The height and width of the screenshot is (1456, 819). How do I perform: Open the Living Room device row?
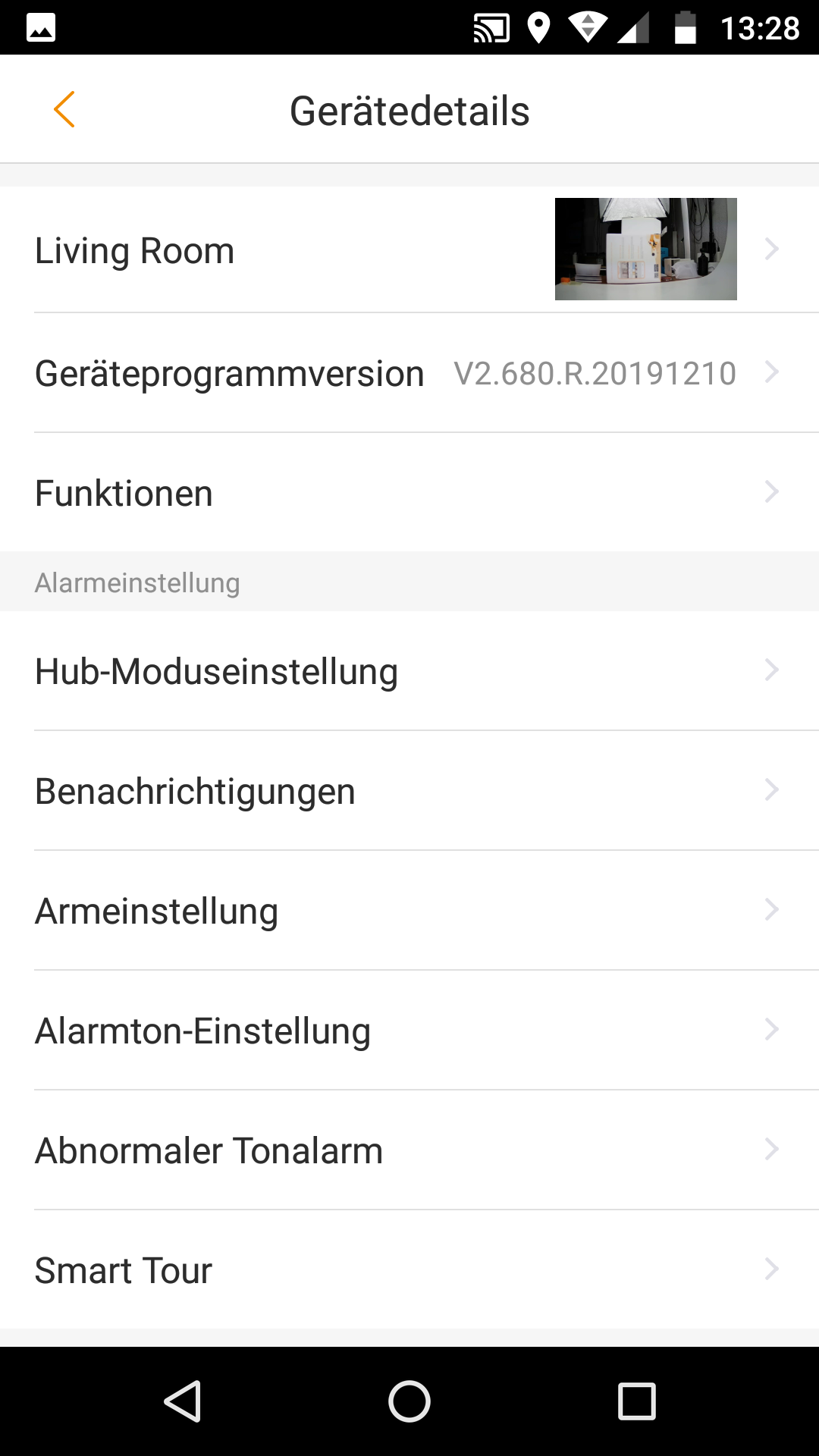point(409,249)
